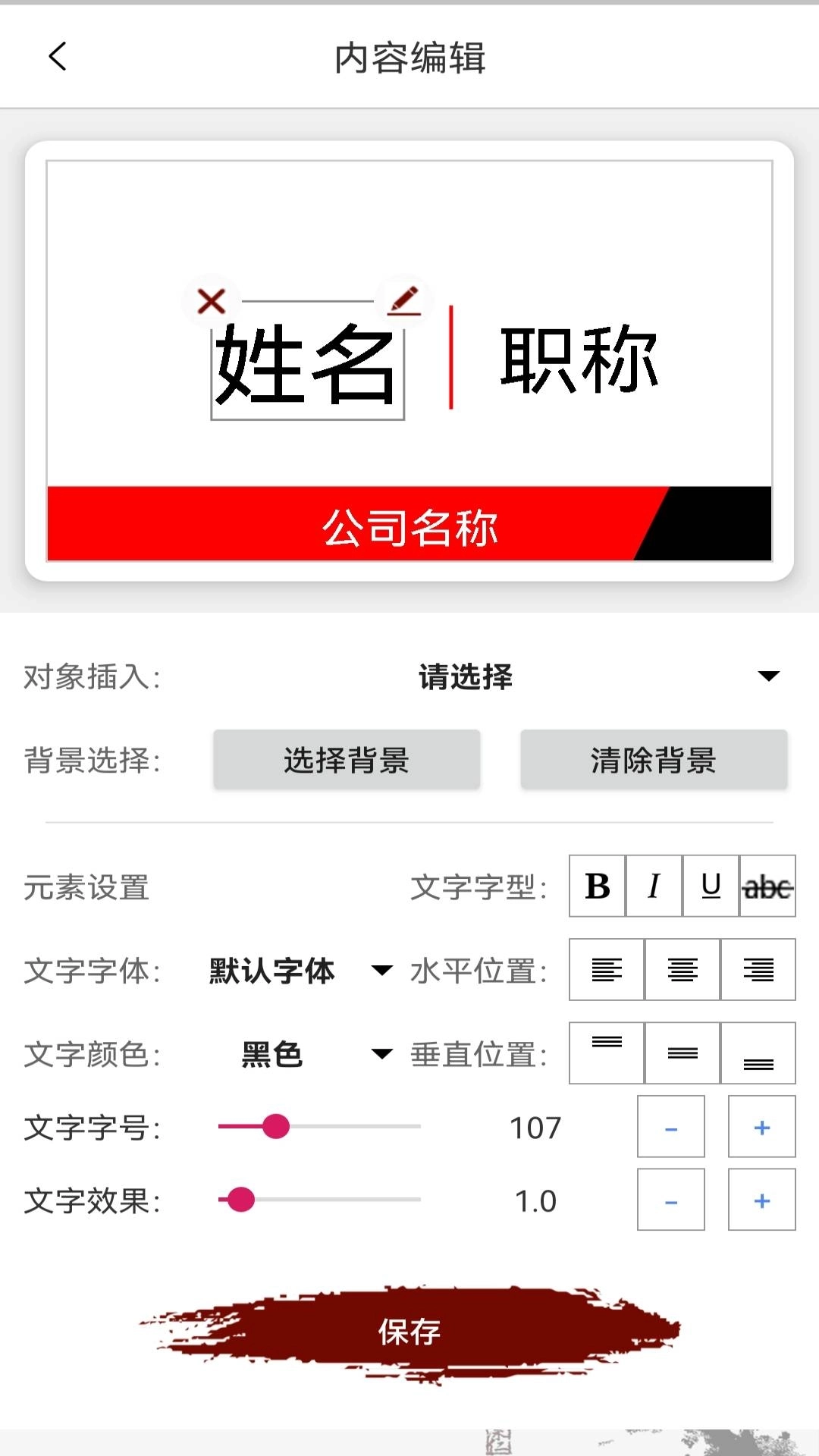This screenshot has height=1456, width=819.
Task: Apply bold style with B button
Action: [598, 886]
